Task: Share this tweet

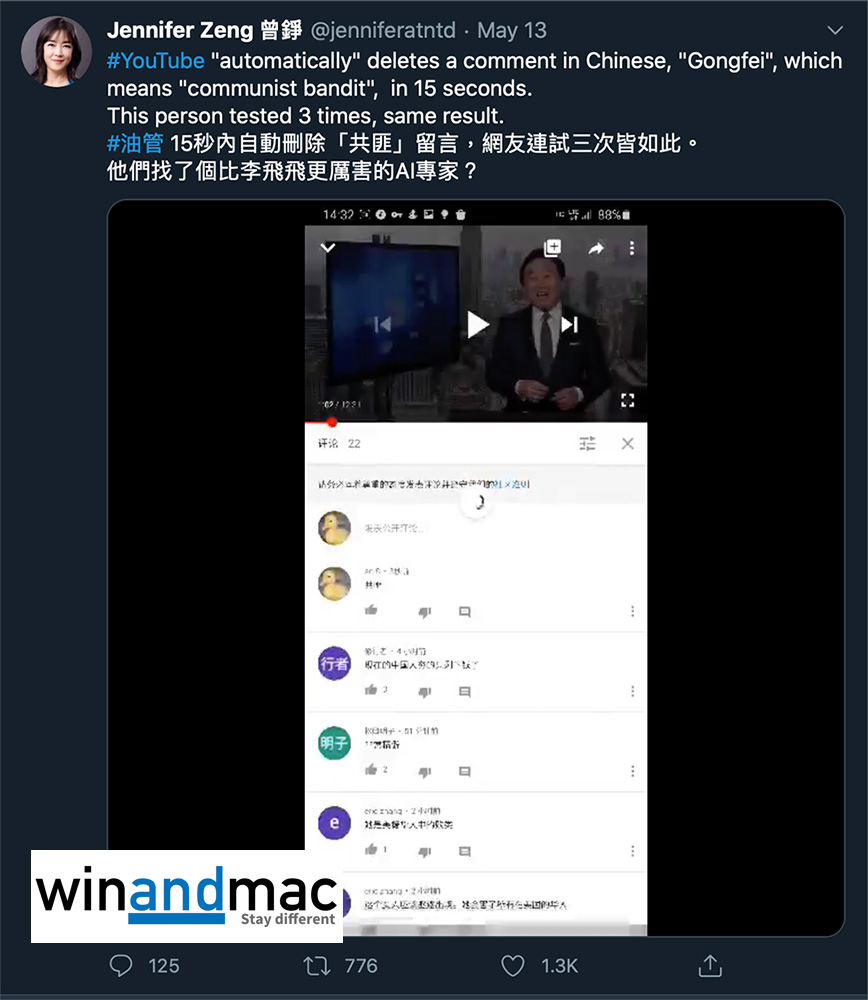Action: (x=709, y=965)
